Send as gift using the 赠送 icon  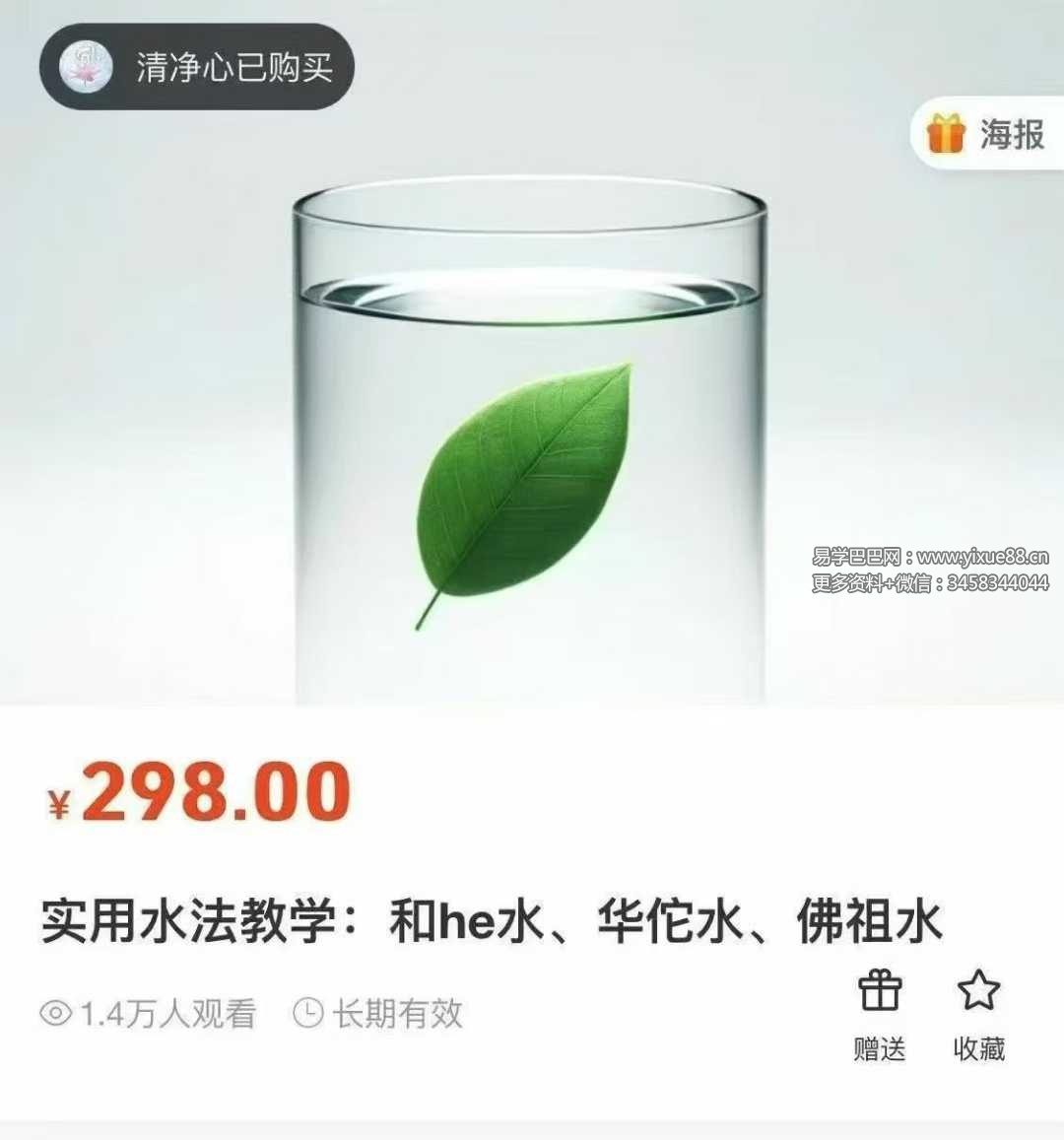click(x=880, y=1010)
